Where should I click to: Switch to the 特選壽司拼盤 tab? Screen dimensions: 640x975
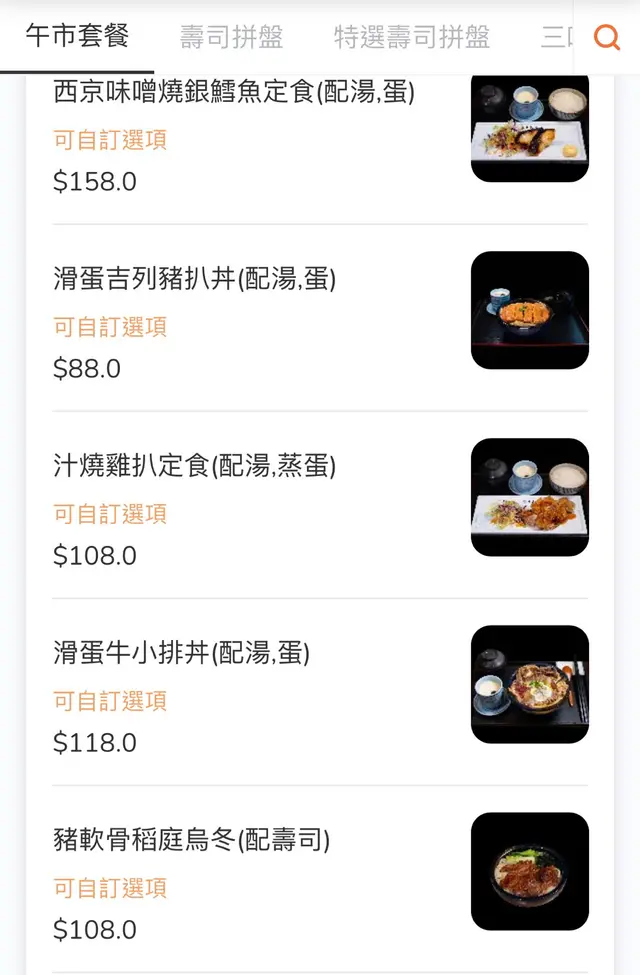411,38
